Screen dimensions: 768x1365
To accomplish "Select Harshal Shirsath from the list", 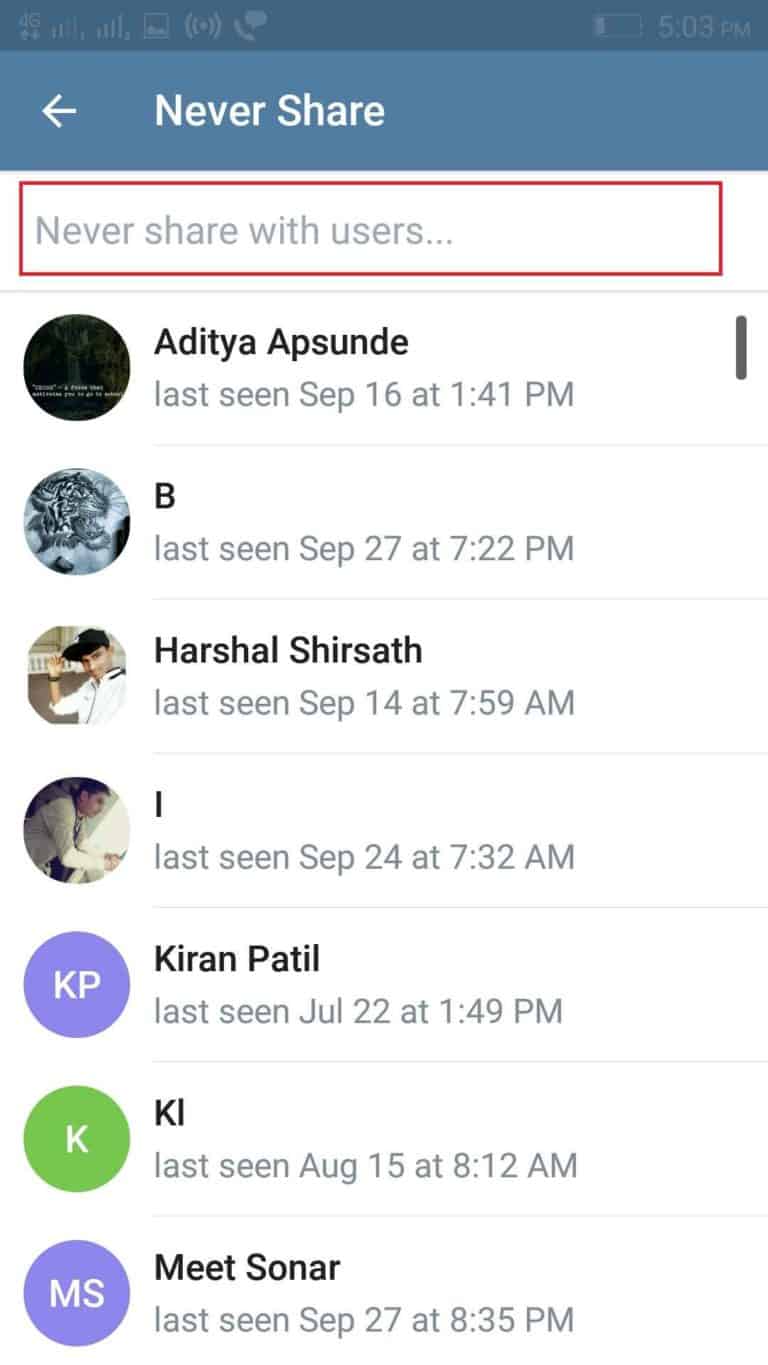I will [365, 676].
